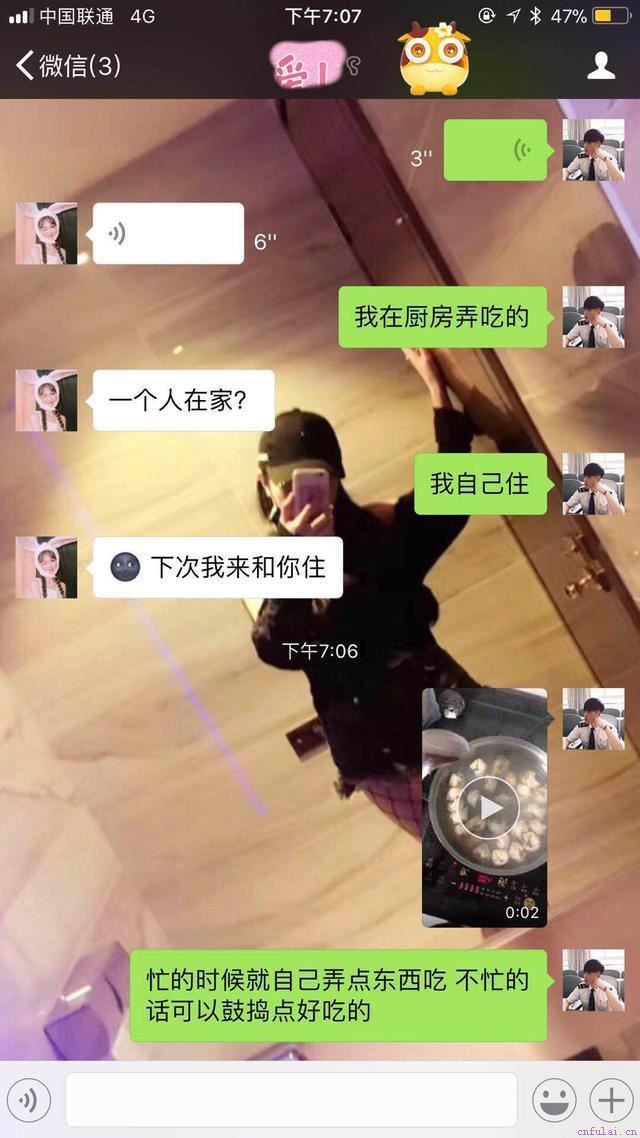Open contact's avatar beside 一个人在家?

click(46, 400)
